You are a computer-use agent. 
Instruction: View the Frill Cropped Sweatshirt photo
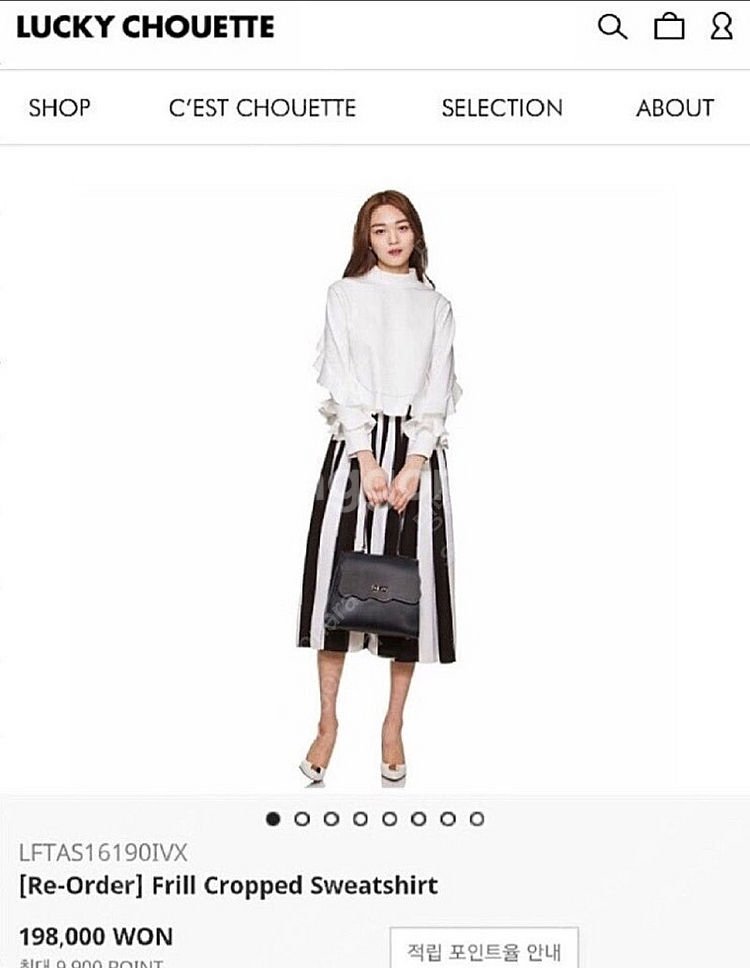(375, 488)
